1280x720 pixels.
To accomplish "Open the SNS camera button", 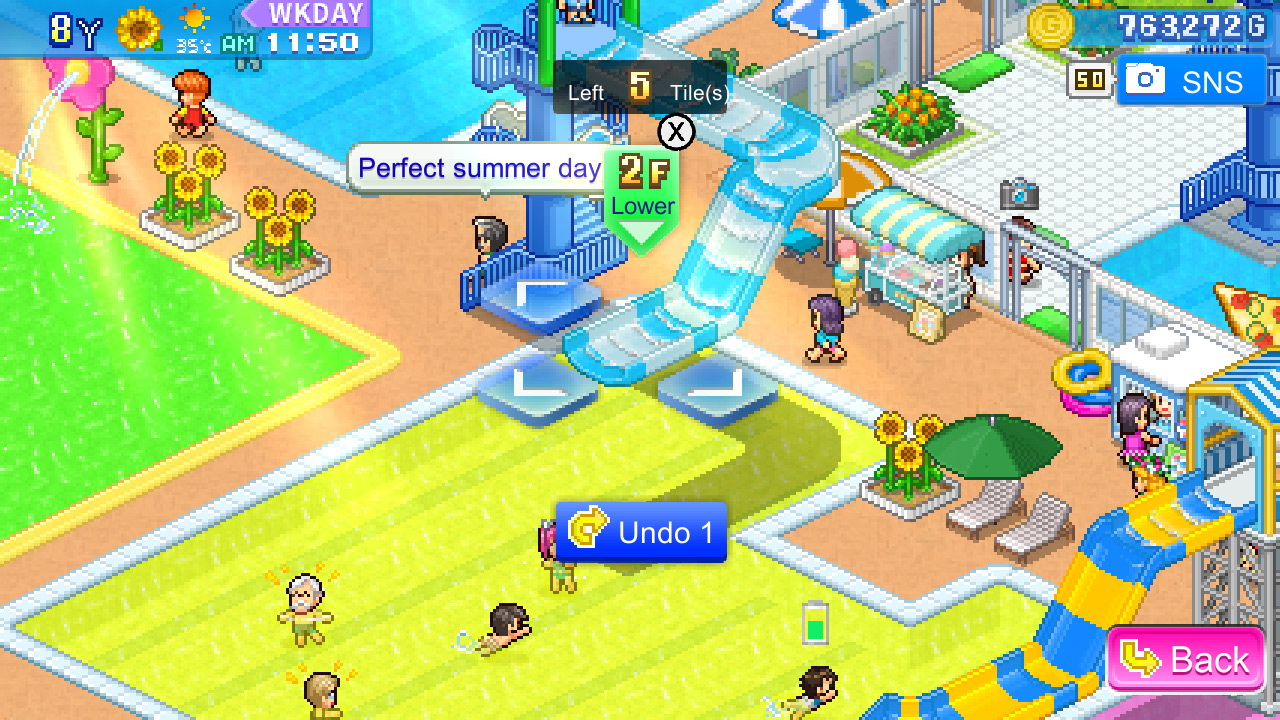I will click(x=1191, y=80).
